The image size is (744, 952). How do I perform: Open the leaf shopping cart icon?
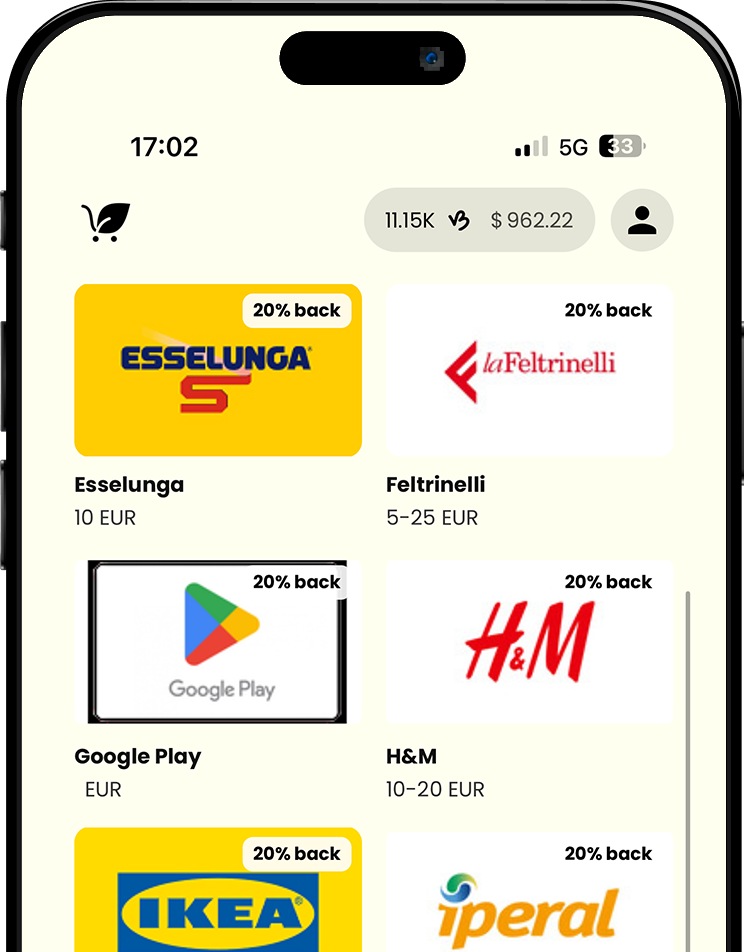[x=106, y=221]
